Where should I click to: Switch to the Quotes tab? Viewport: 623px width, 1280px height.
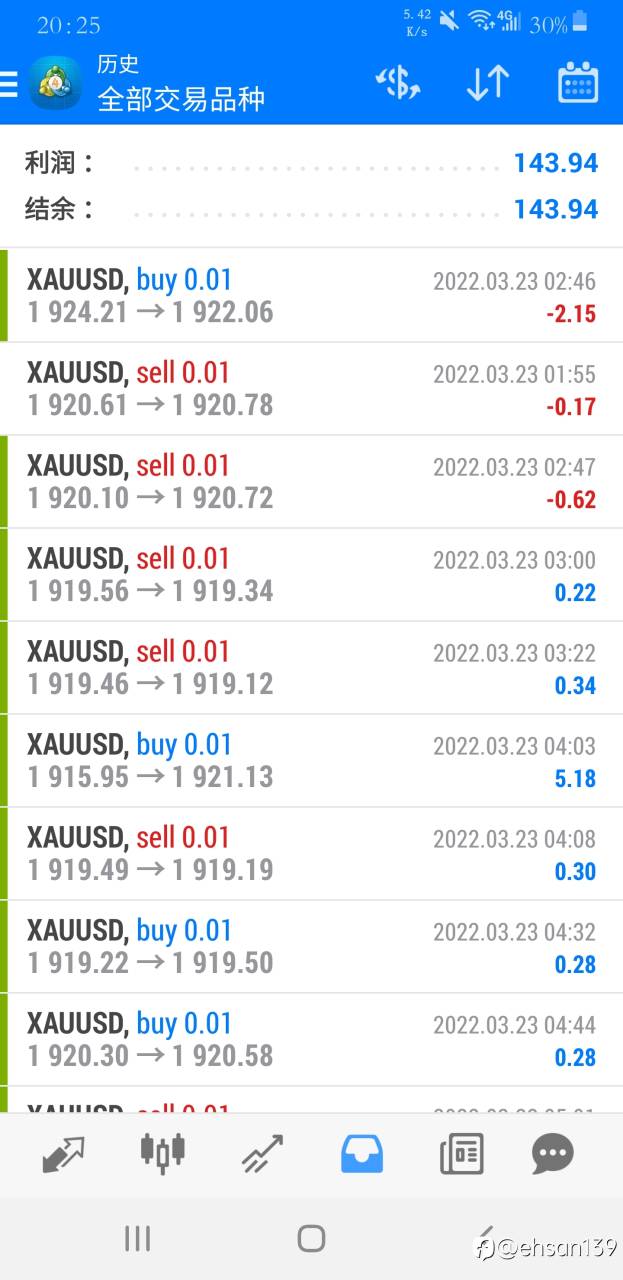pos(64,1155)
